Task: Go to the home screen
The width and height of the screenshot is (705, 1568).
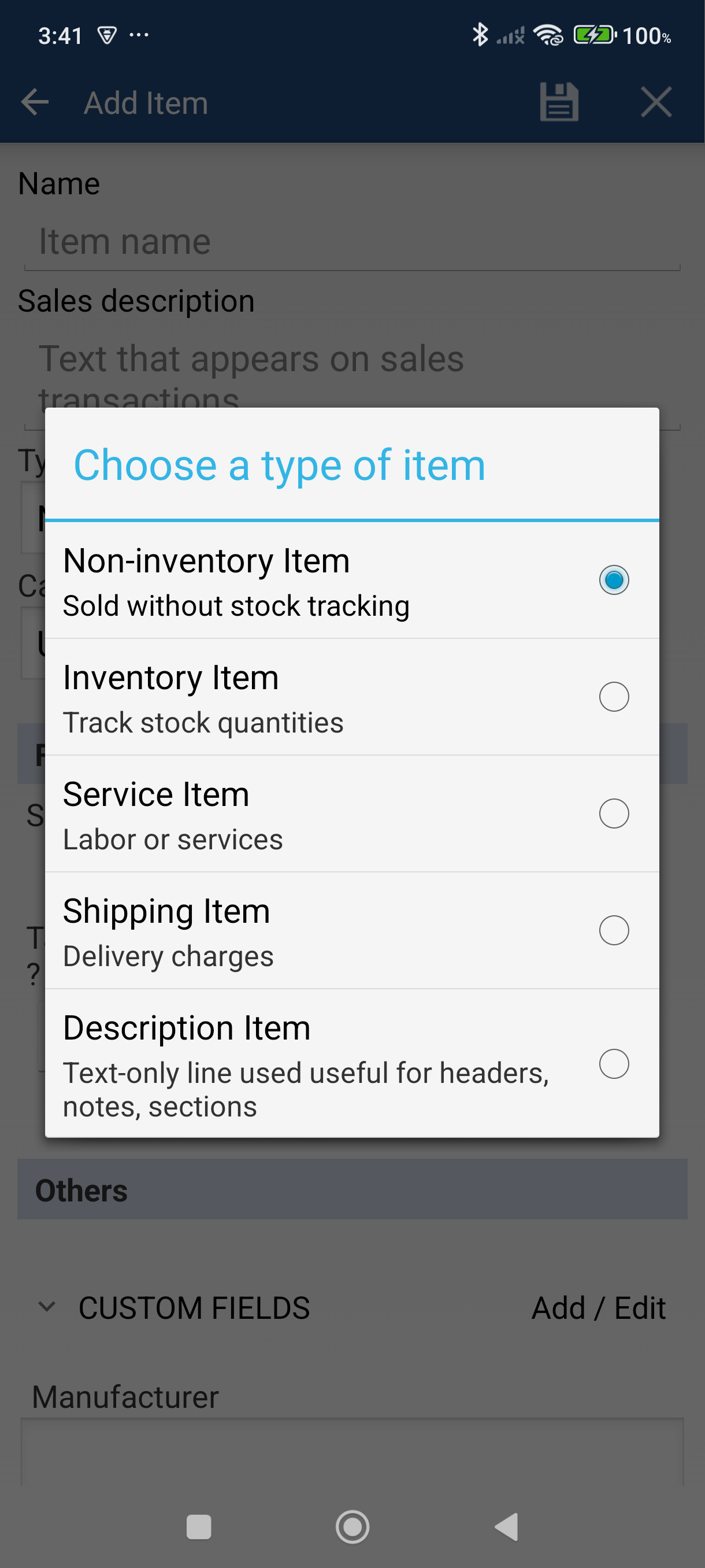Action: [352, 1526]
